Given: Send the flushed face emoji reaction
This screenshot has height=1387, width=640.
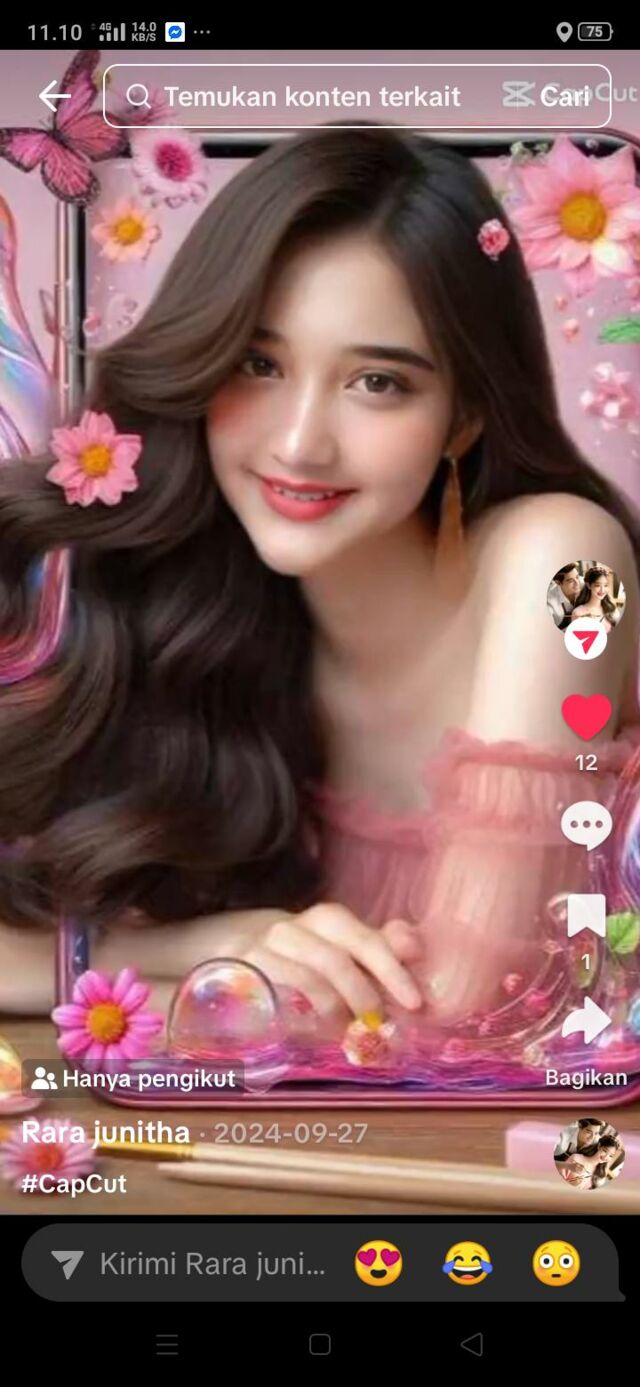Looking at the screenshot, I should (556, 1263).
